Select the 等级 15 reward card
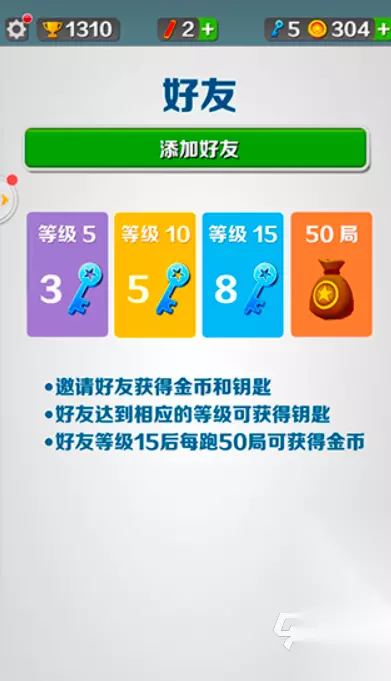 pyautogui.click(x=243, y=274)
